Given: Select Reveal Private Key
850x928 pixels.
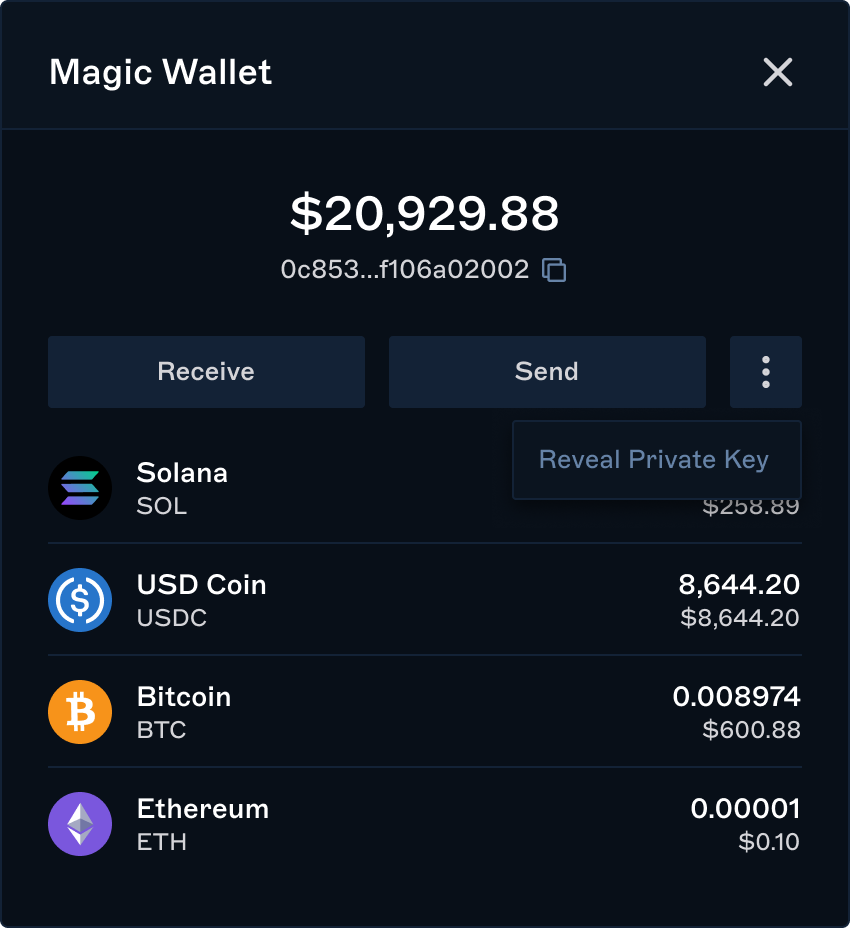Looking at the screenshot, I should click(x=654, y=460).
